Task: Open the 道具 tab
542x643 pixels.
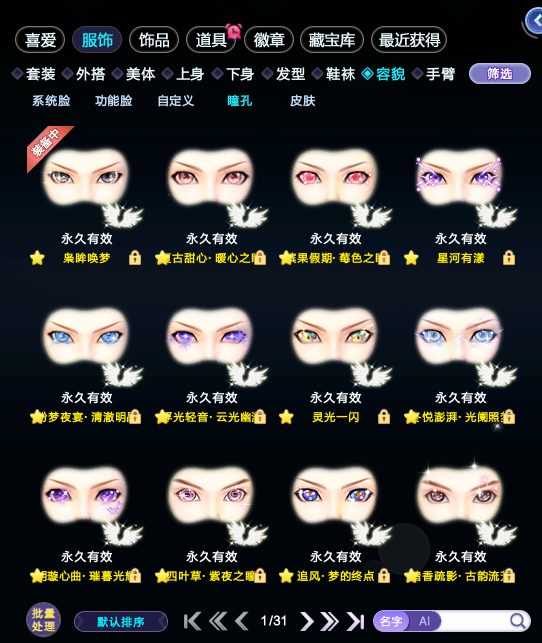Action: click(x=211, y=40)
